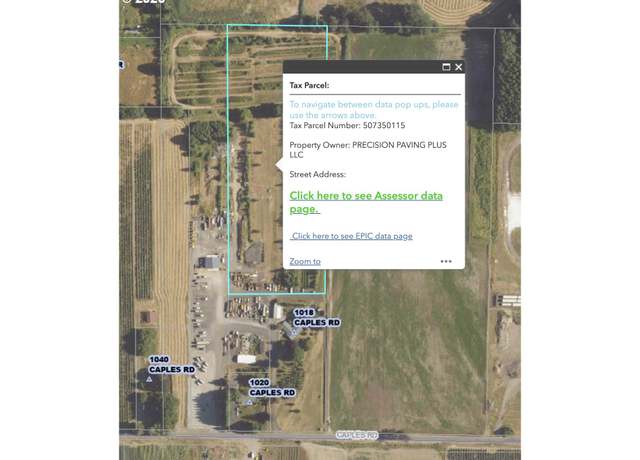Open the EPIC data page link
Viewport: 640px width, 460px height.
coord(351,236)
